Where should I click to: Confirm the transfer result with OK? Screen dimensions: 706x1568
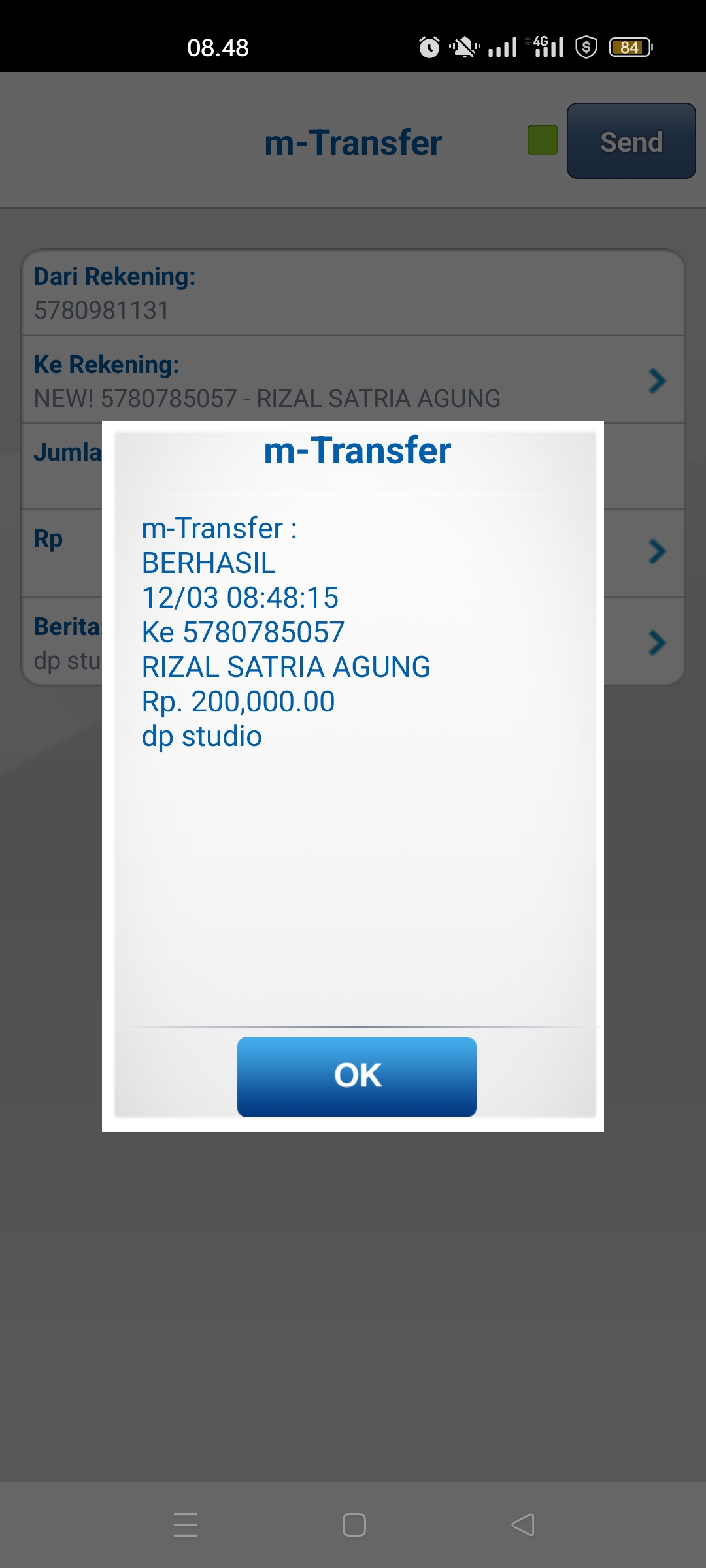pyautogui.click(x=356, y=1076)
